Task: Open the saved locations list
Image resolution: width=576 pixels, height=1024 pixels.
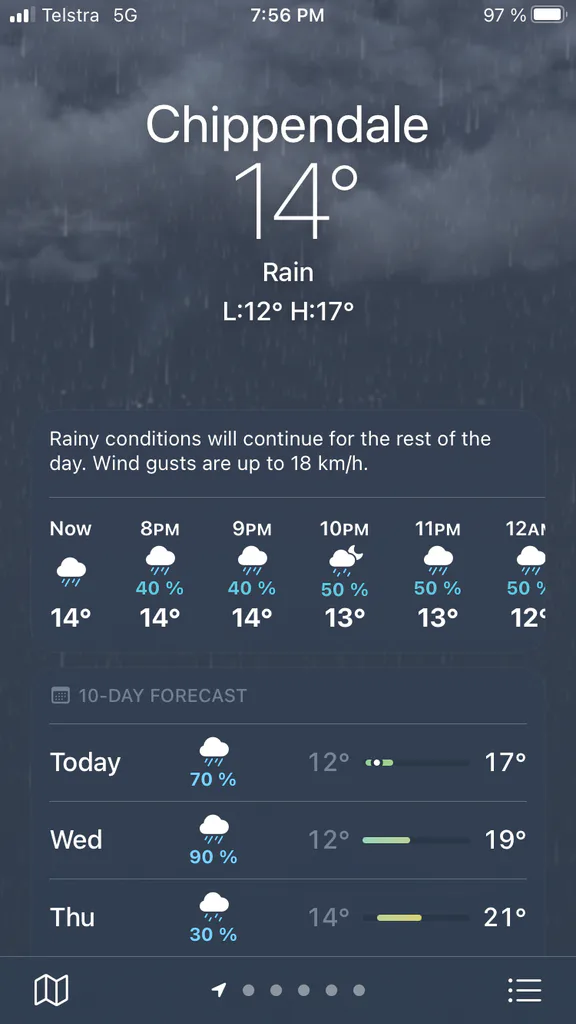Action: tap(524, 990)
